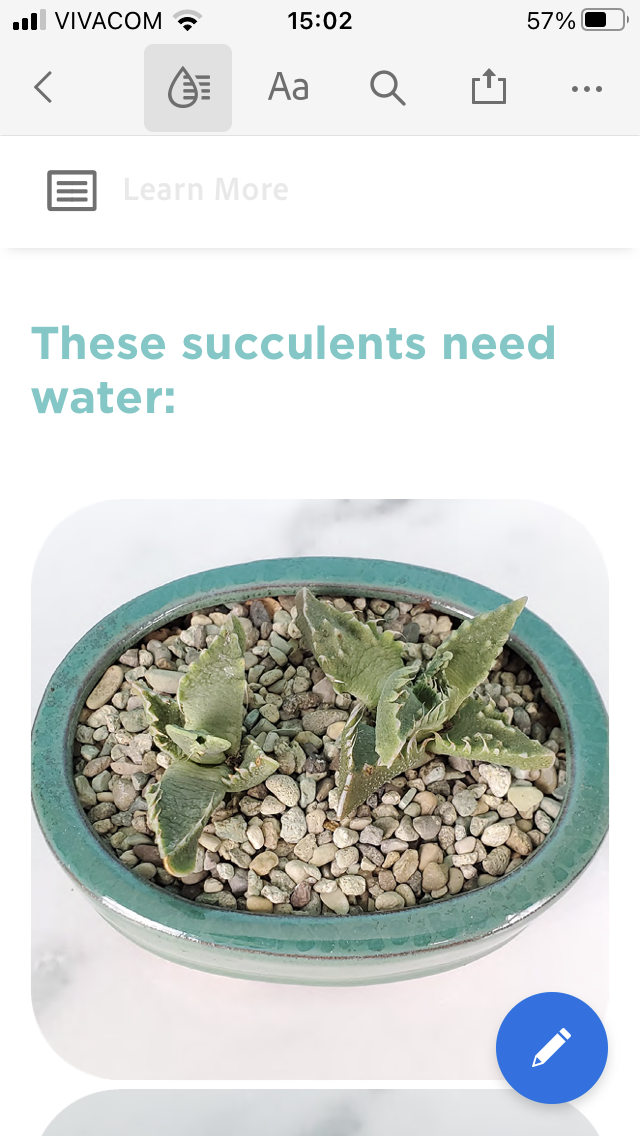The width and height of the screenshot is (640, 1136).
Task: Open the three-dot overflow menu
Action: click(586, 89)
